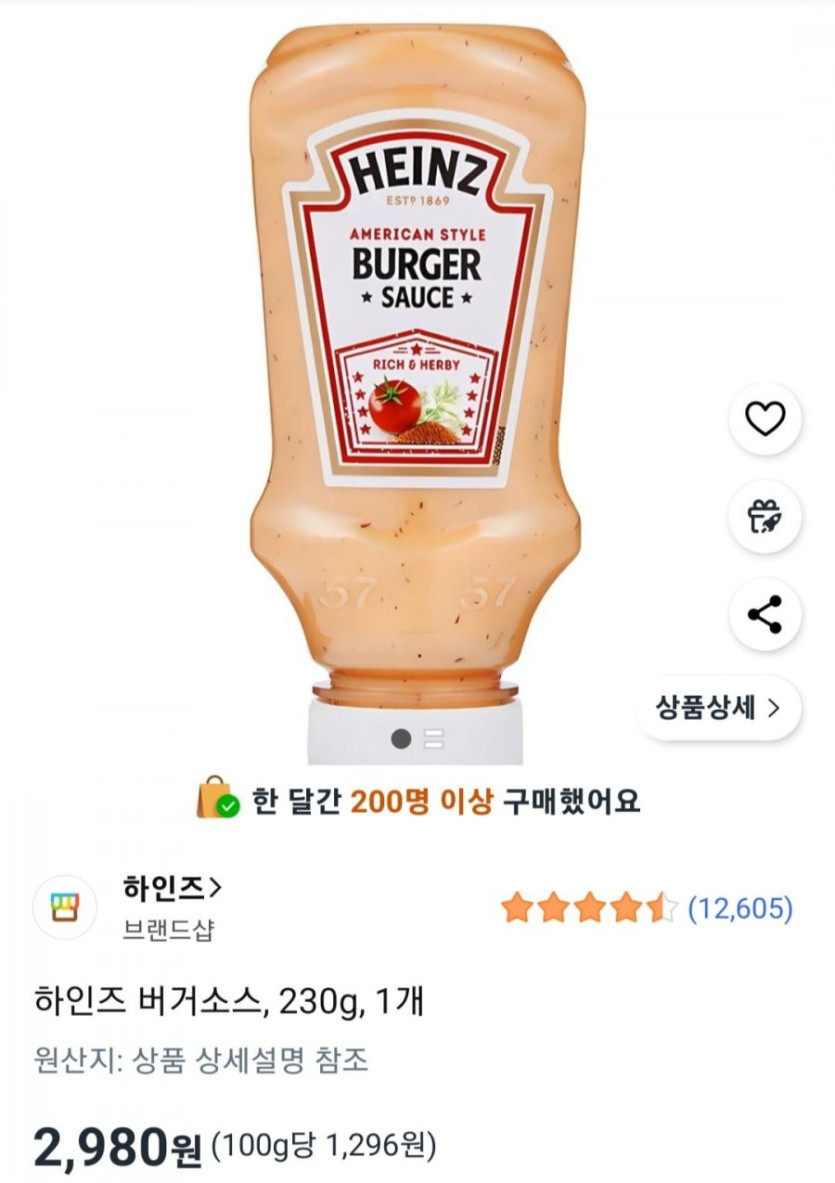The image size is (835, 1183).
Task: Open 상품상세 product details
Action: coord(718,708)
